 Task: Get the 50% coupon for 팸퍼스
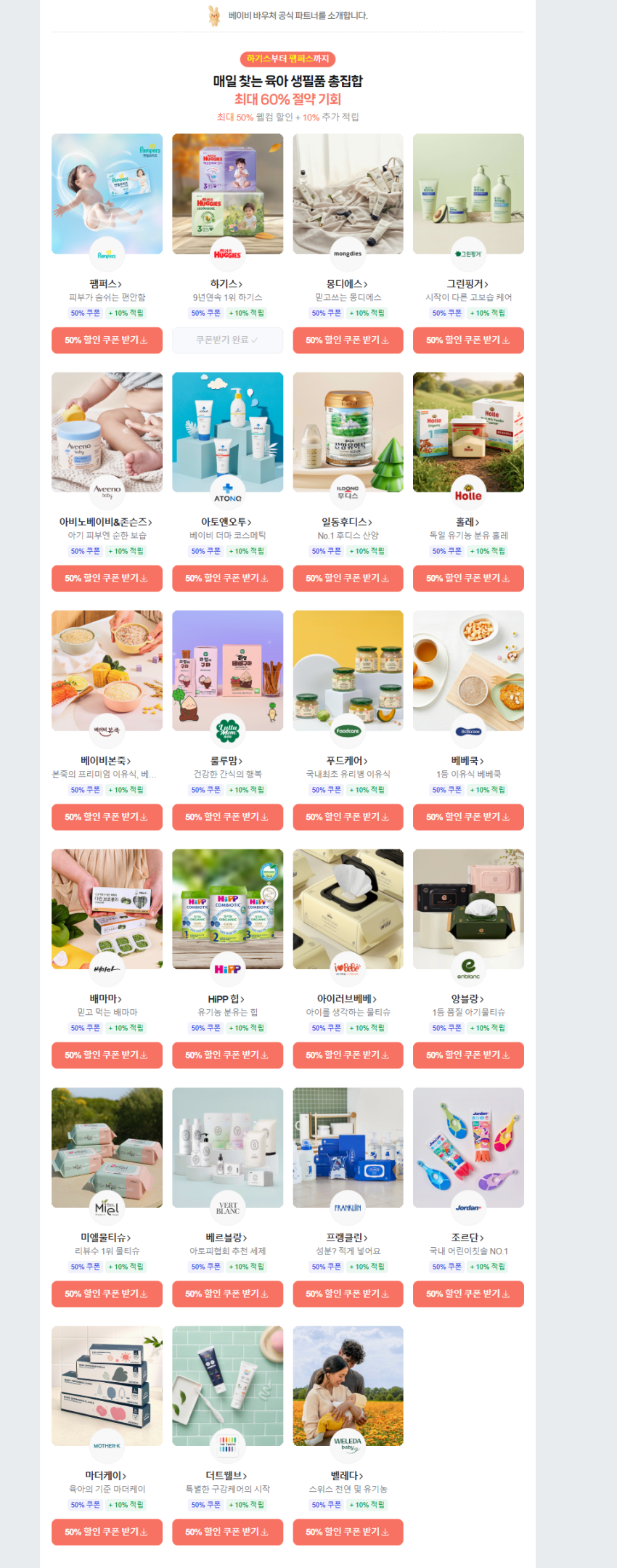point(107,340)
